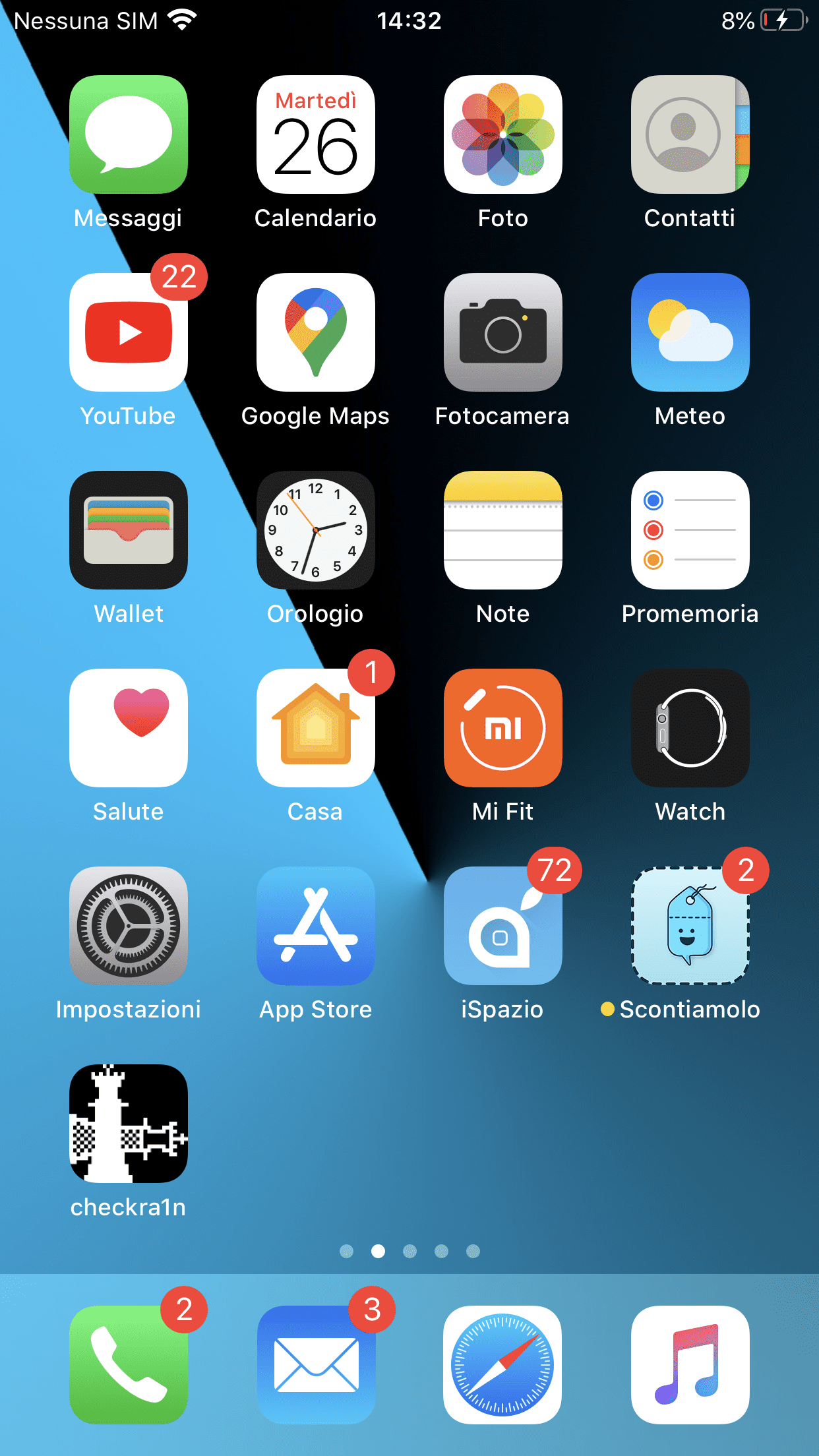Viewport: 819px width, 1456px height.
Task: Launch Calendario
Action: (x=316, y=135)
